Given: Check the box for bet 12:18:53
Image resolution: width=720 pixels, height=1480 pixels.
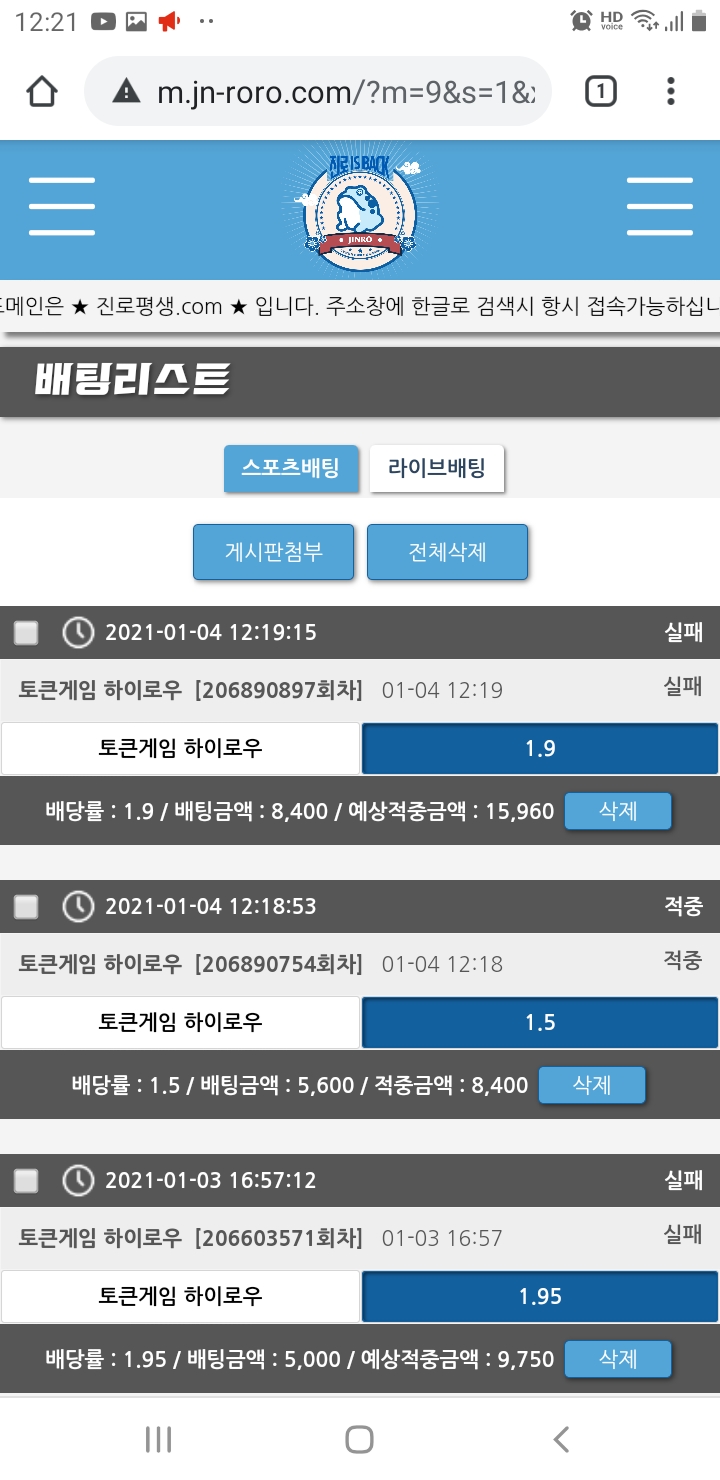Looking at the screenshot, I should coord(26,907).
